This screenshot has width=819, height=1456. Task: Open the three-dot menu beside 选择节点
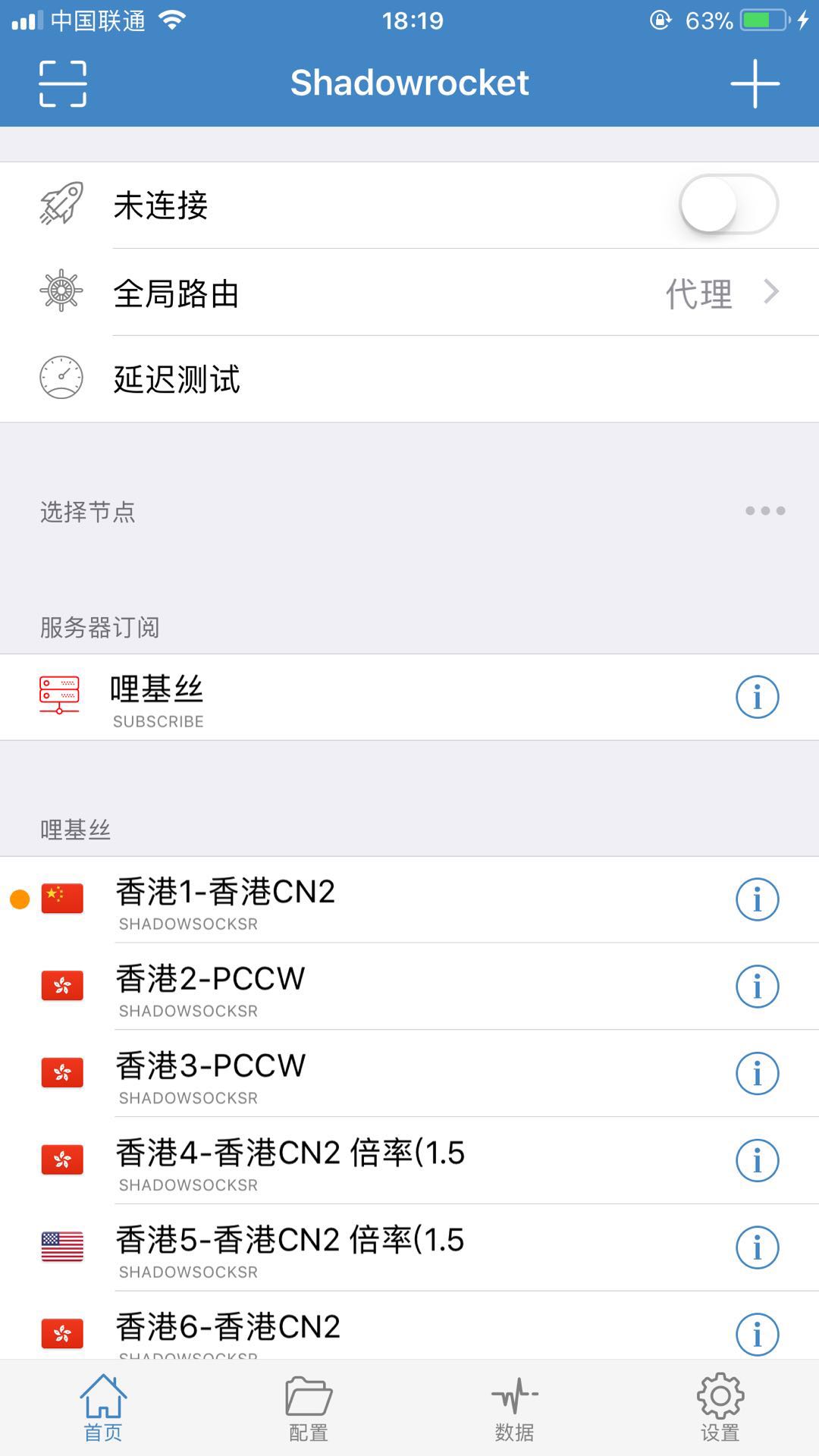click(x=764, y=511)
